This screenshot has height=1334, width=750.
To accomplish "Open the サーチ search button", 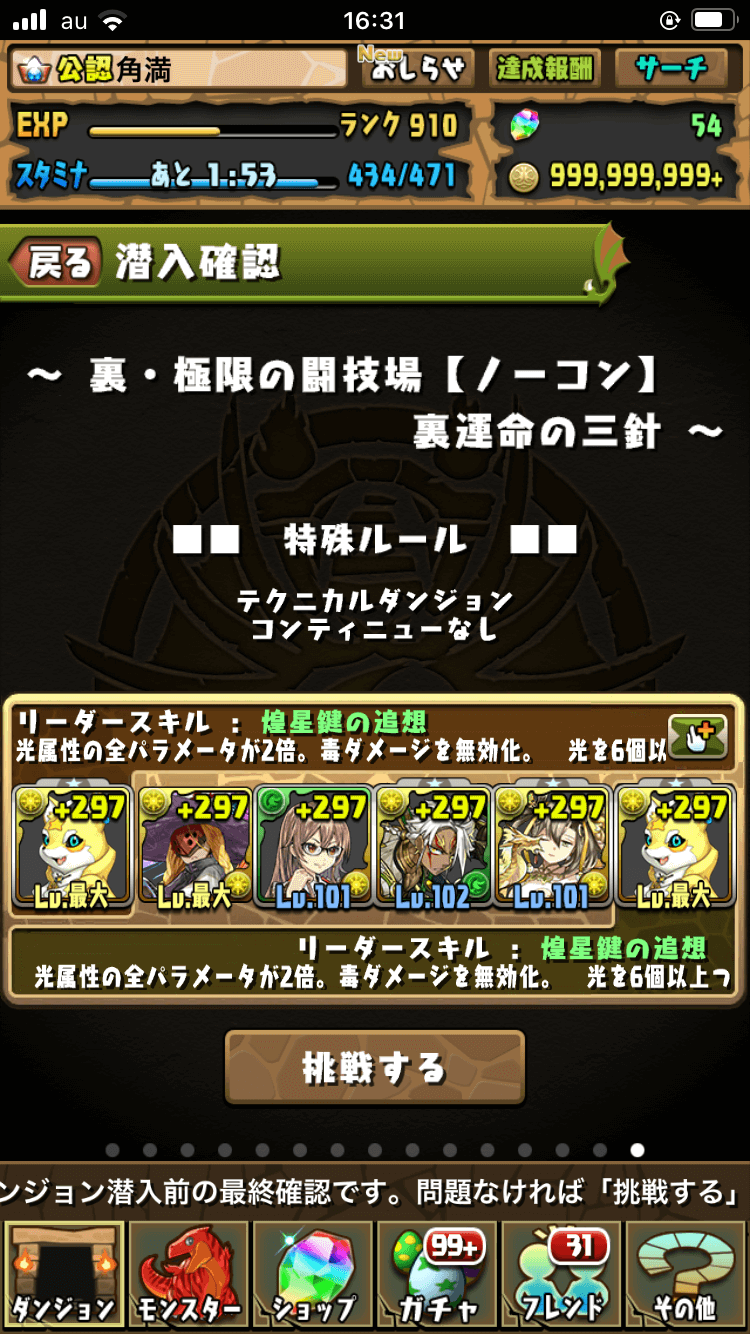I will (x=671, y=69).
